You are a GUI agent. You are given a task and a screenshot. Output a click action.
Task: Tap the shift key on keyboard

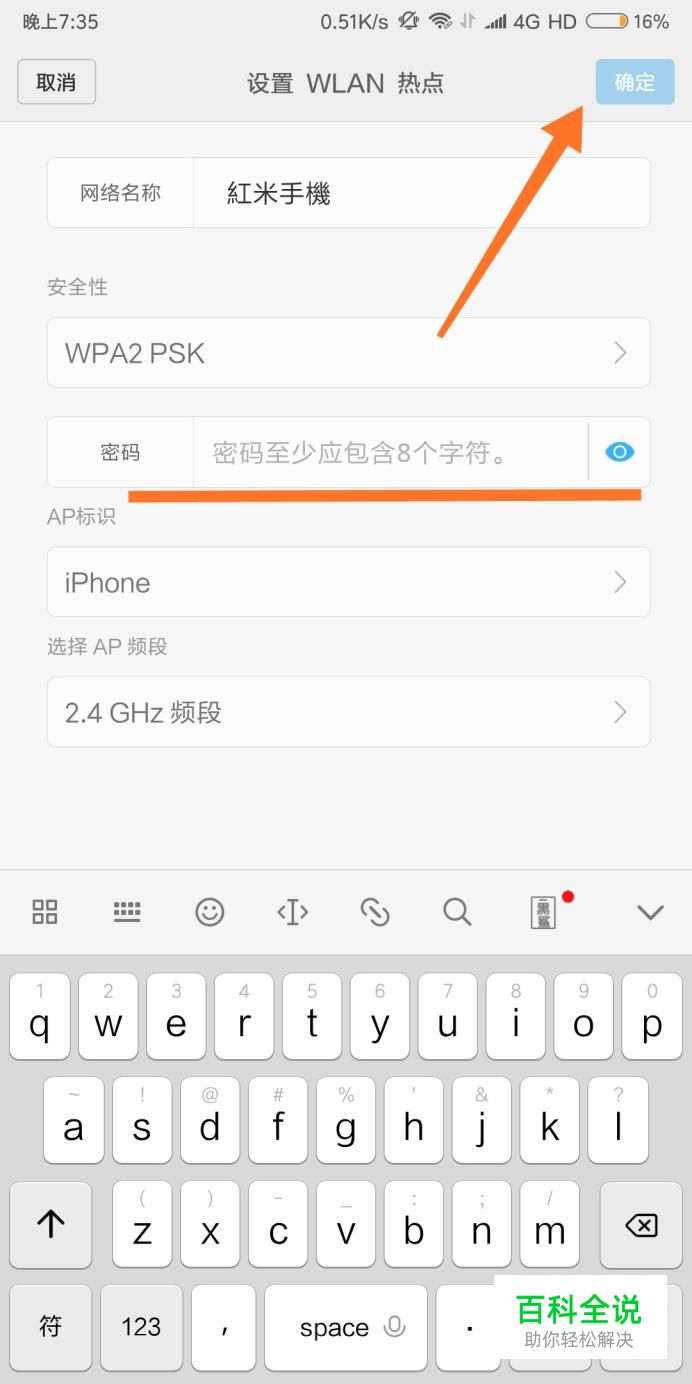coord(51,1223)
